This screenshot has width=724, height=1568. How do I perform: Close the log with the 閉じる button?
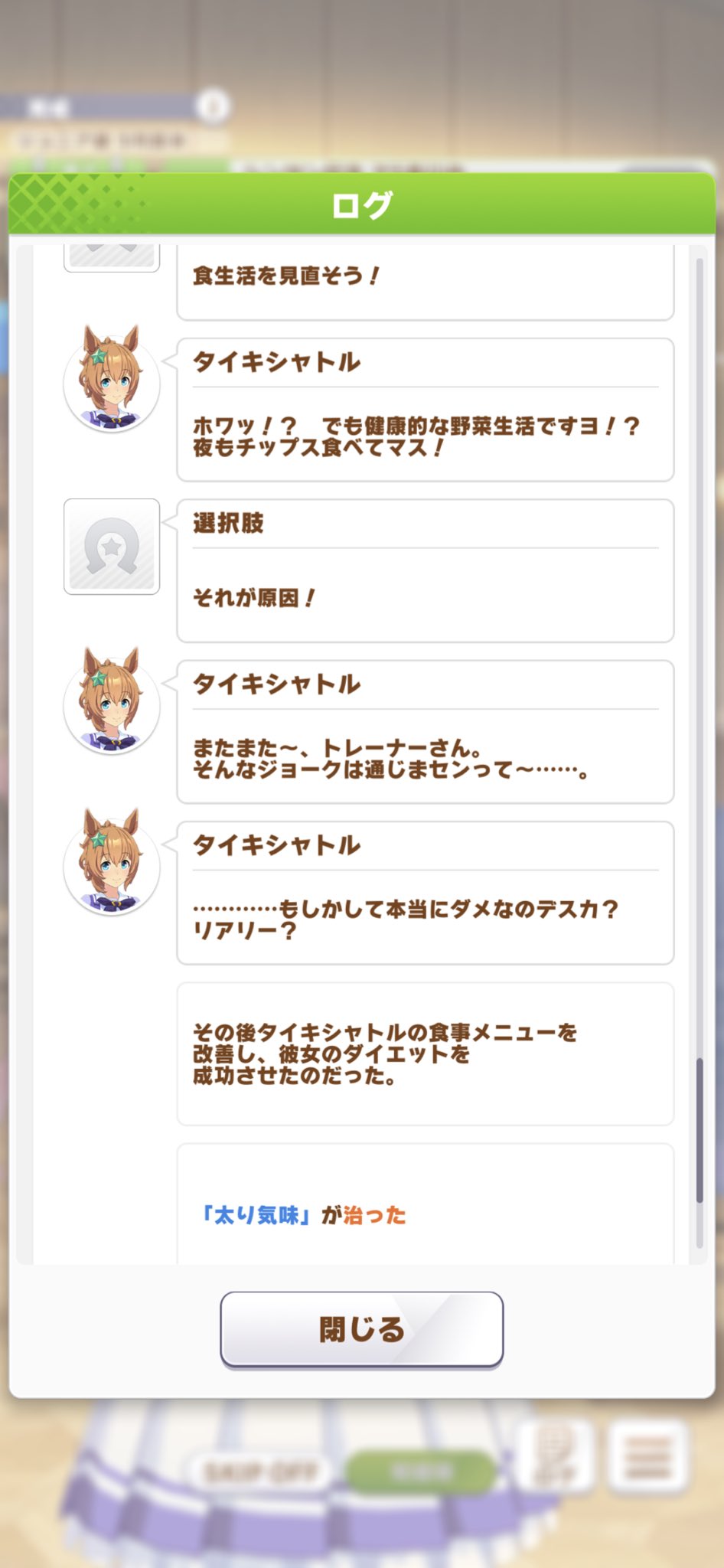tap(361, 1329)
